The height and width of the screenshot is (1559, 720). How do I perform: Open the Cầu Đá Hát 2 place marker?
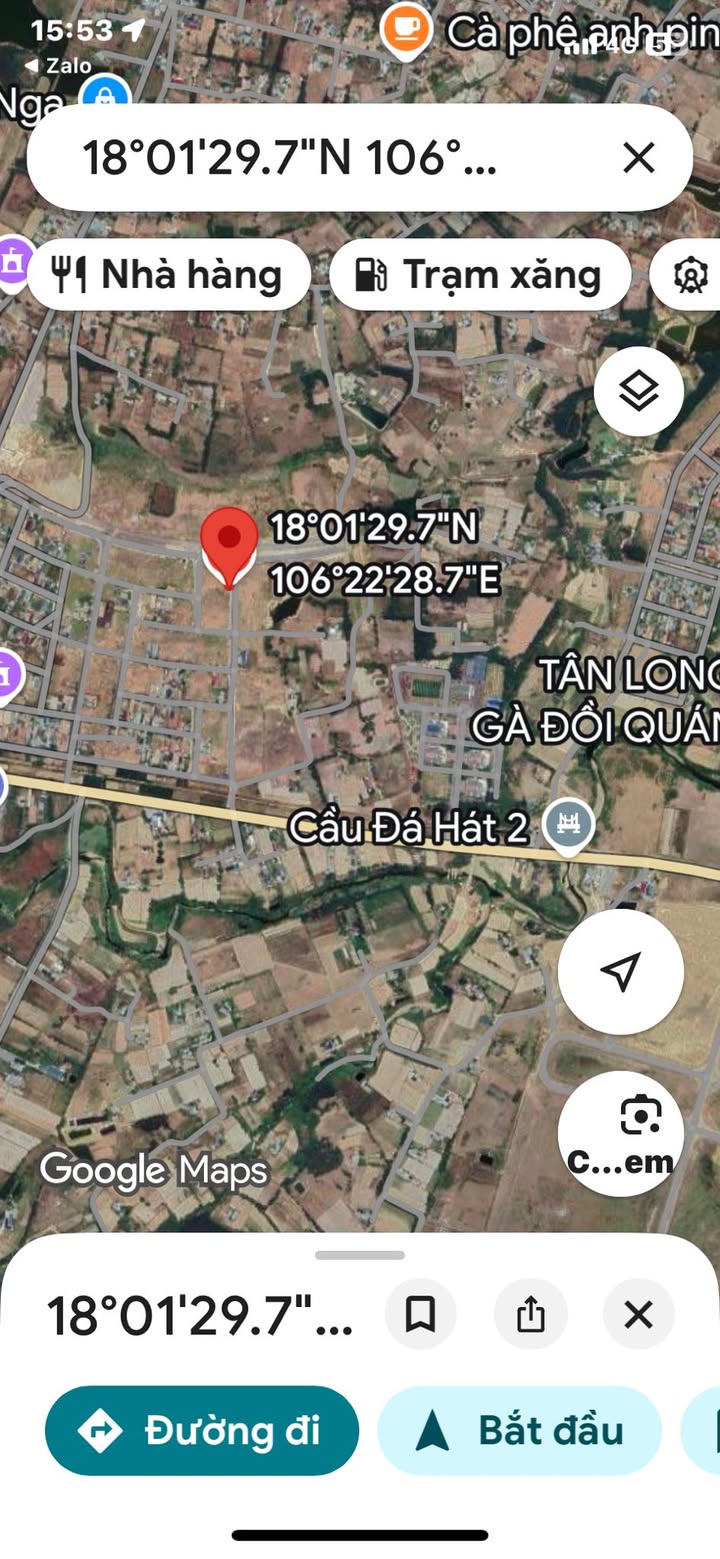(569, 826)
